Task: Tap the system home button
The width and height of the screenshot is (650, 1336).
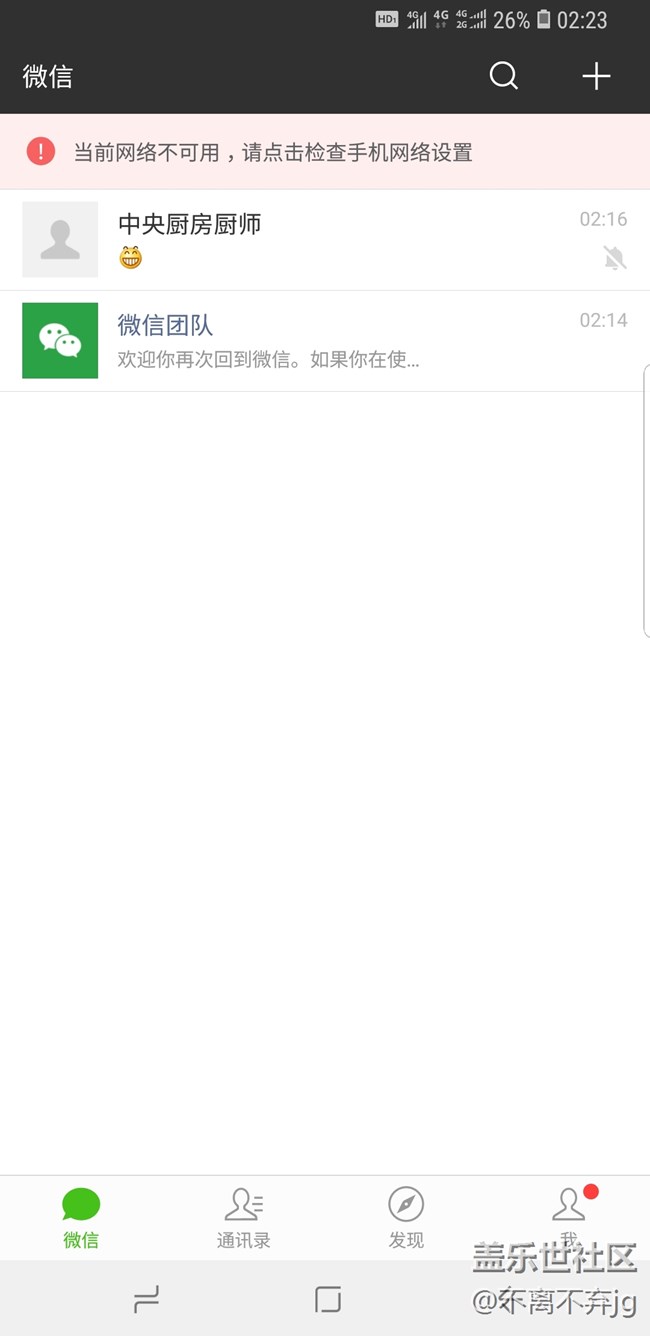Action: 328,1299
